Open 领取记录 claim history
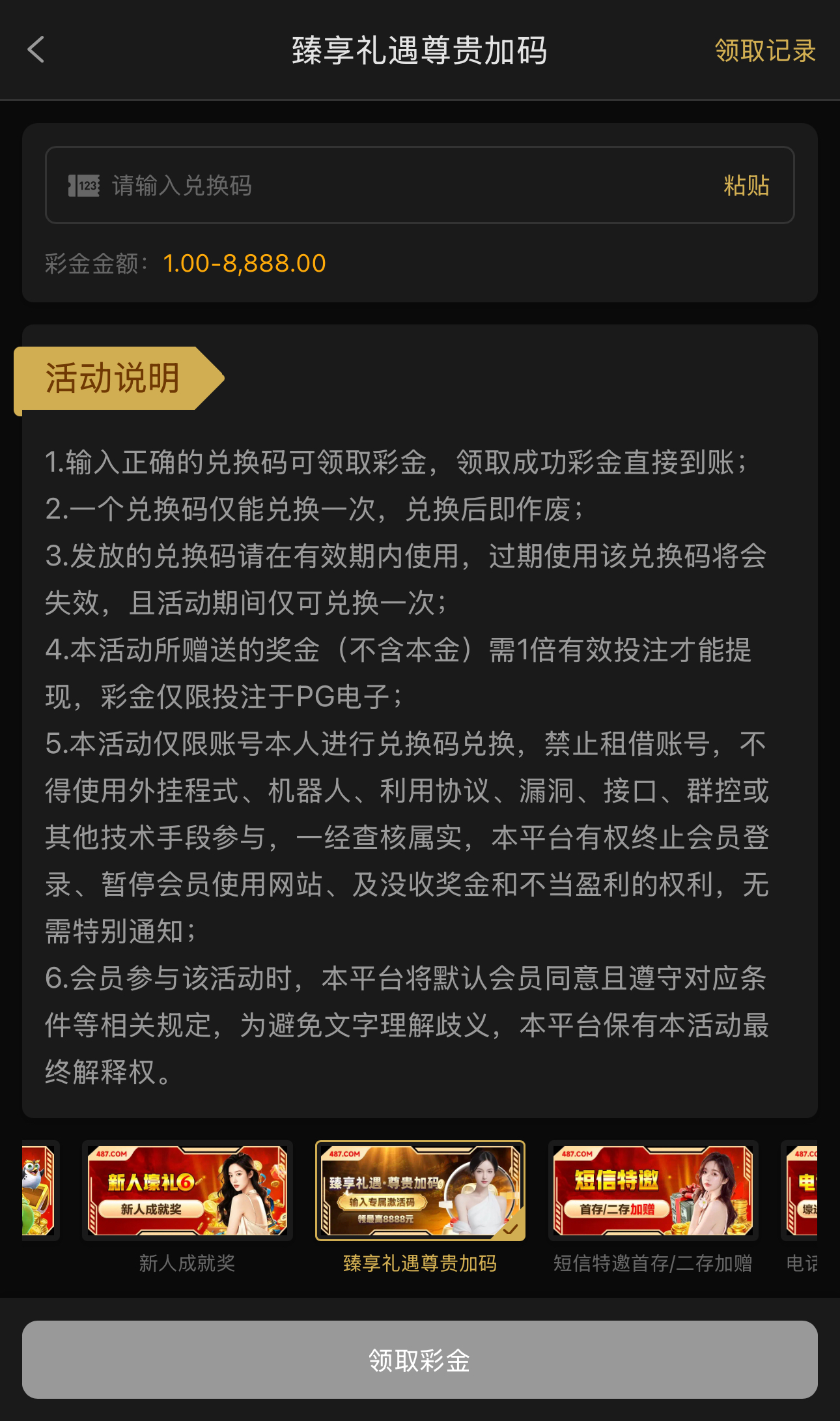Viewport: 840px width, 1421px height. tap(764, 51)
